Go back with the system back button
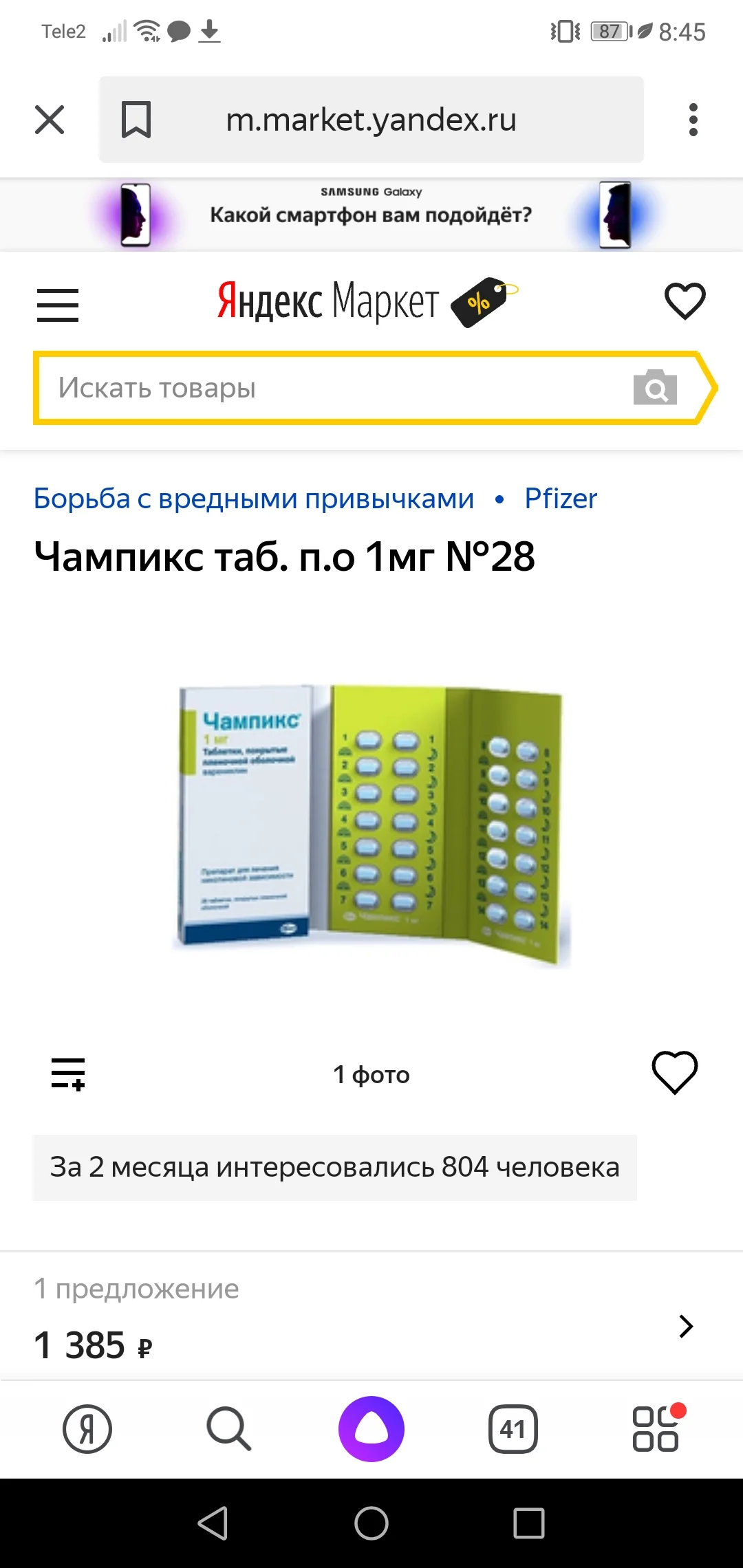Viewport: 743px width, 1568px height. coord(213,1523)
